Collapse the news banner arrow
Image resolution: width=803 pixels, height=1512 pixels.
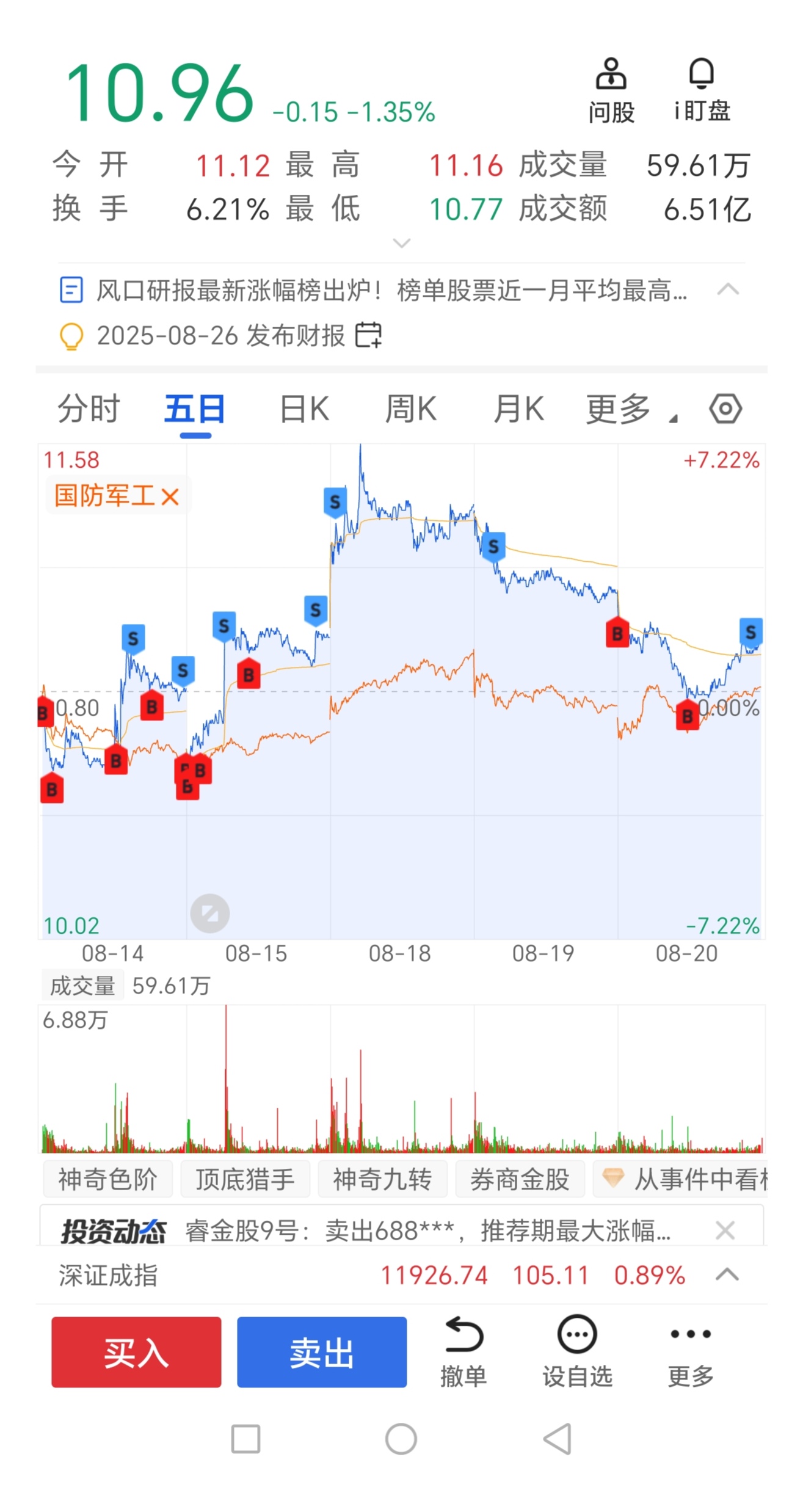click(x=728, y=289)
